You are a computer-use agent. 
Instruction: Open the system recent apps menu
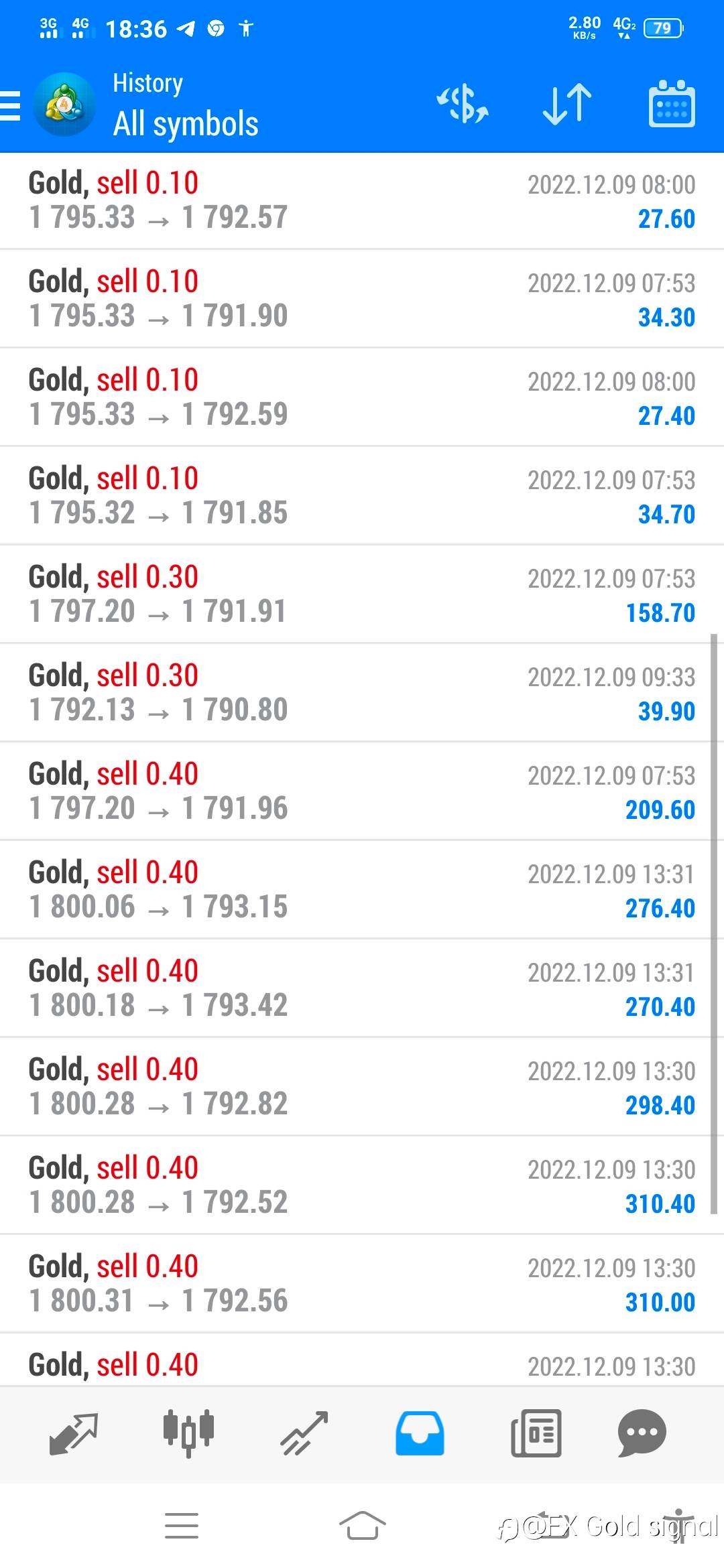(182, 1526)
